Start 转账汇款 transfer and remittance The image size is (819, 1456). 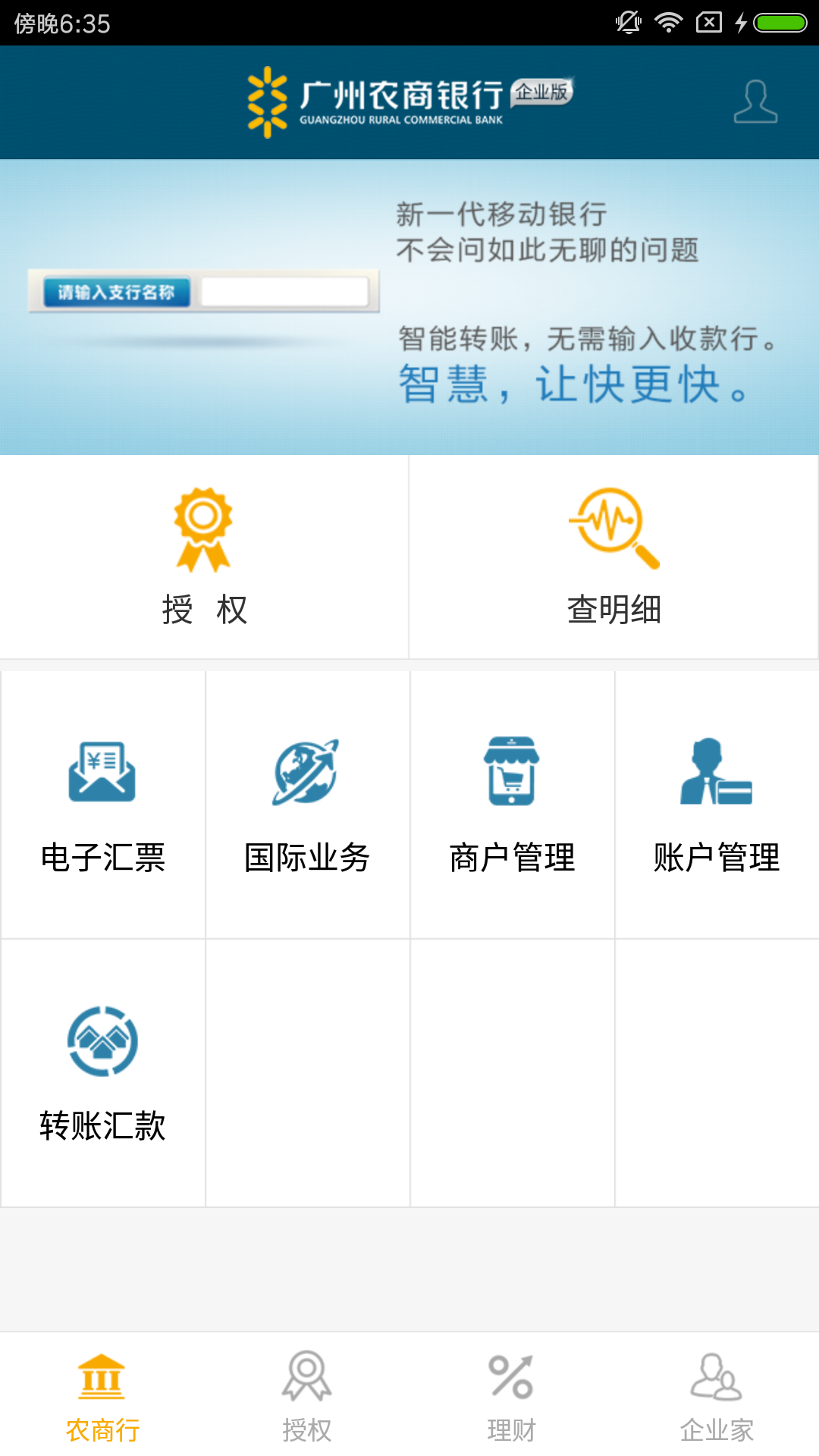coord(103,1073)
